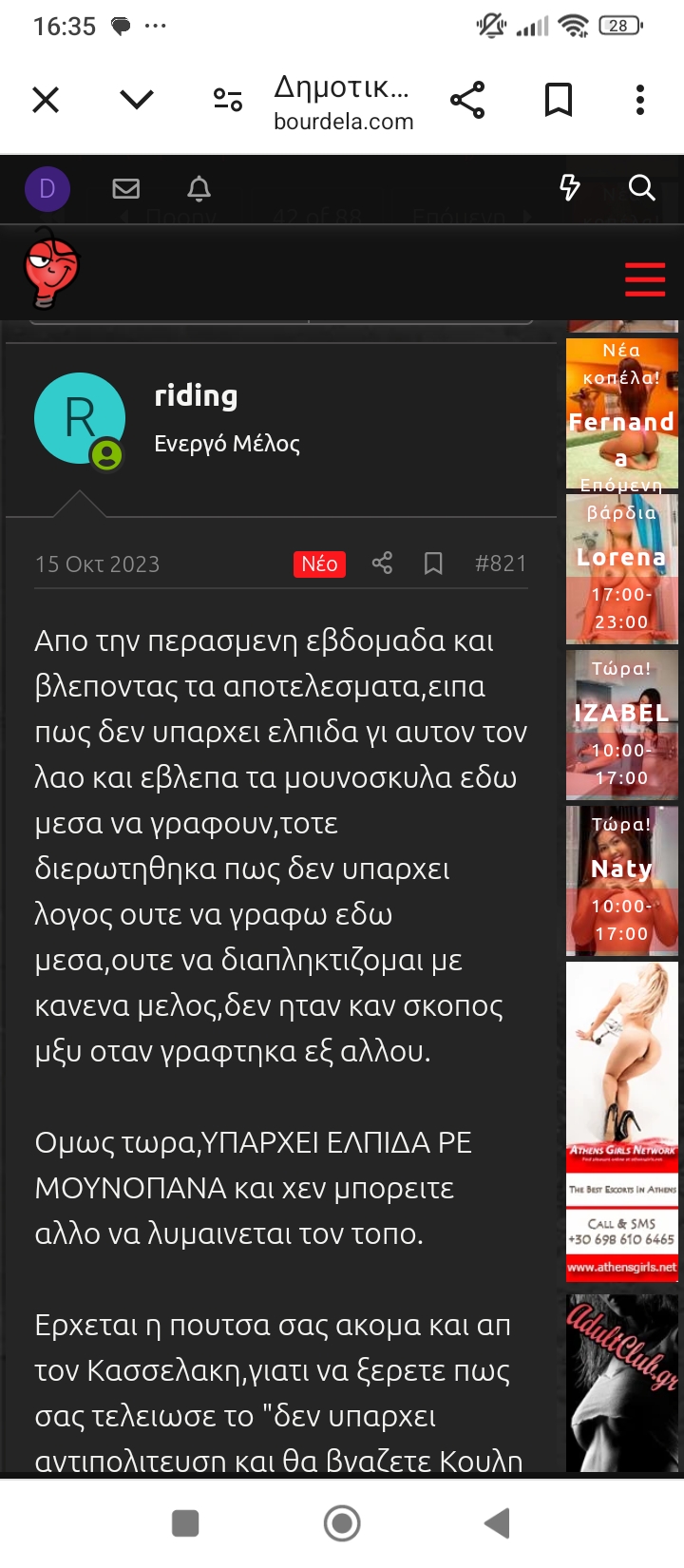
Task: Share post #821 via share icon
Action: pyautogui.click(x=382, y=564)
